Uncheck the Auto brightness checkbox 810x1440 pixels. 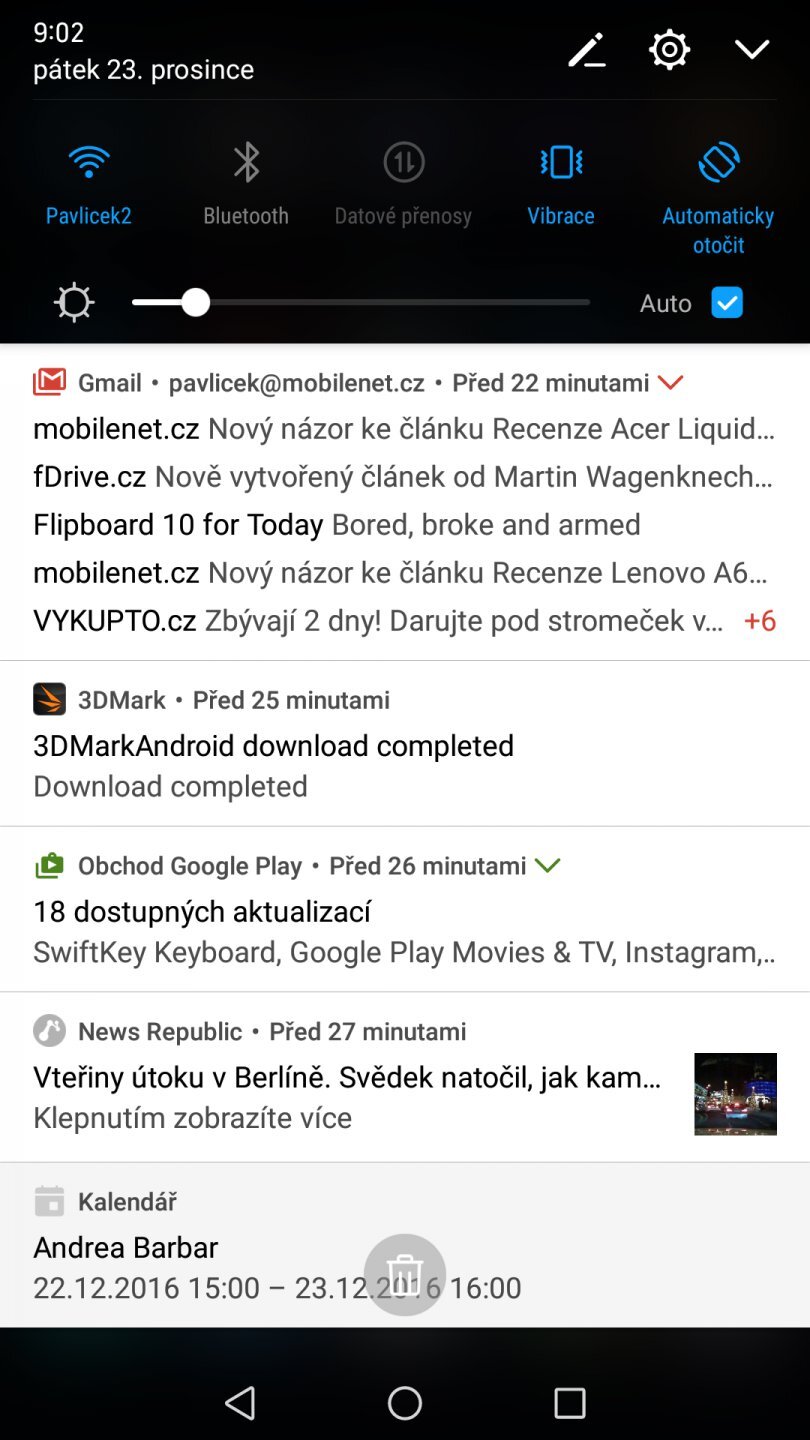coord(727,302)
